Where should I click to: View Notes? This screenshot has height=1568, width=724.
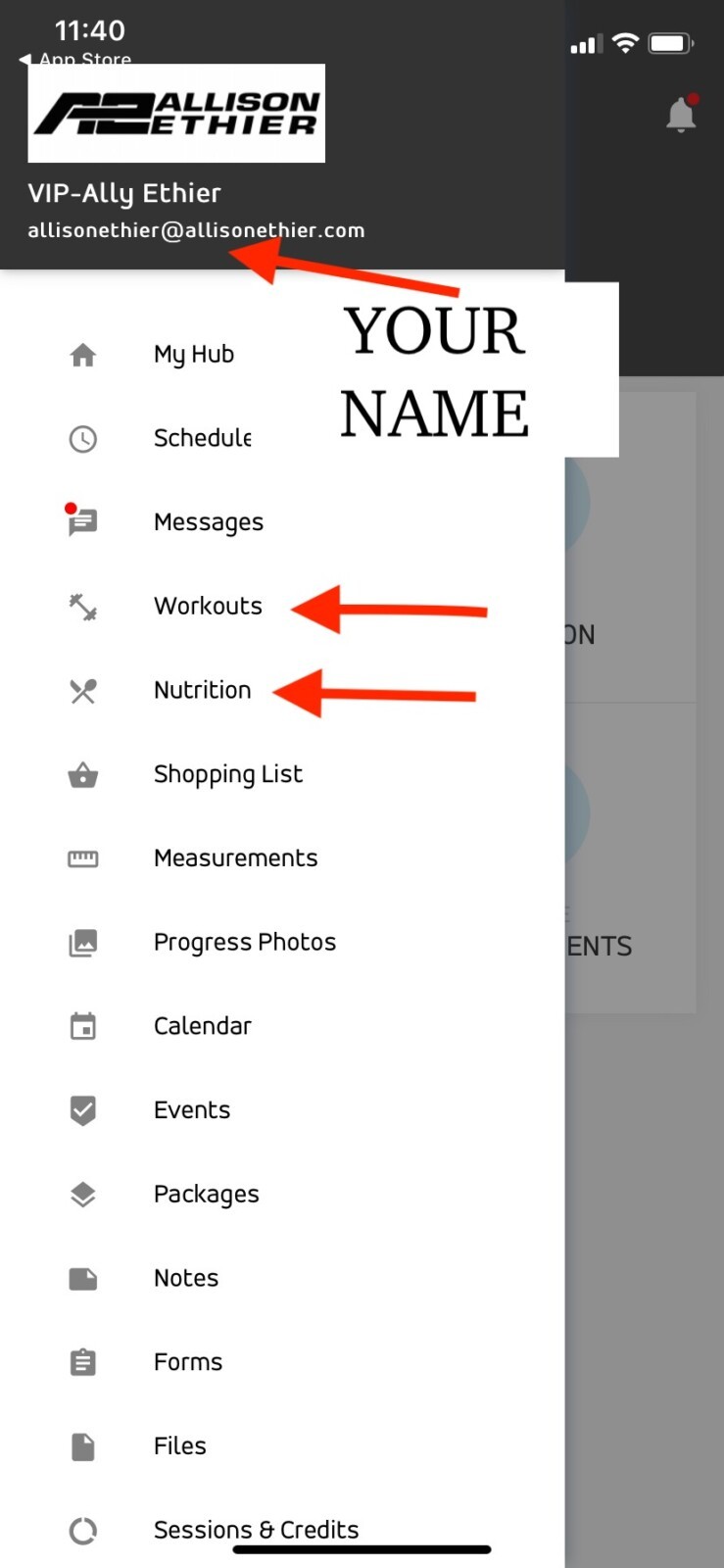(282, 1279)
